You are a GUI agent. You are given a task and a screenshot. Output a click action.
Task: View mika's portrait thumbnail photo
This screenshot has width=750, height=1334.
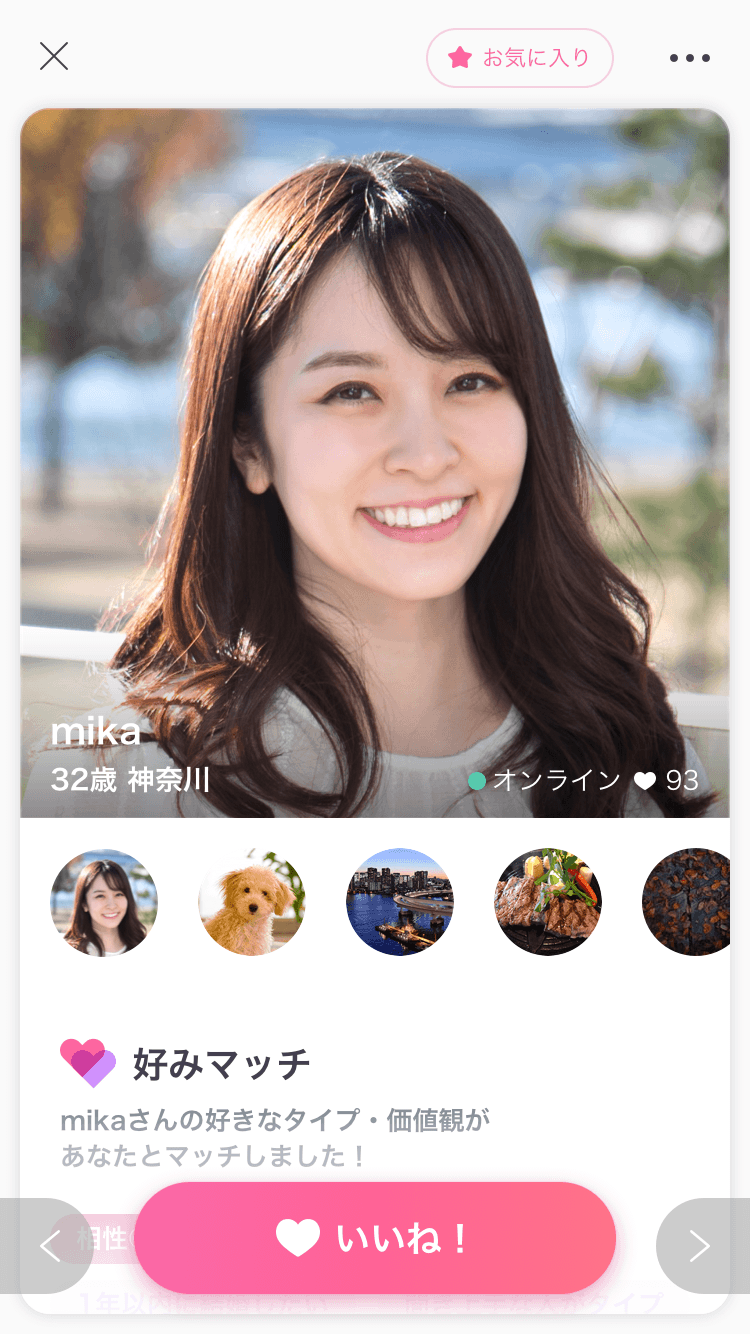pos(104,902)
